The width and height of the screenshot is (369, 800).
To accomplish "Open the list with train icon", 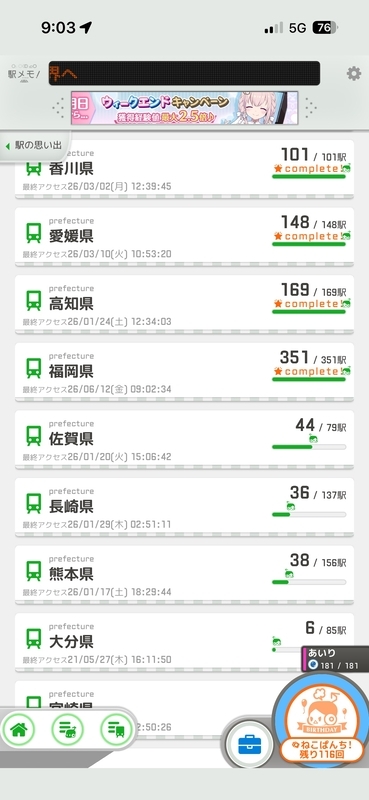I will point(67,730).
